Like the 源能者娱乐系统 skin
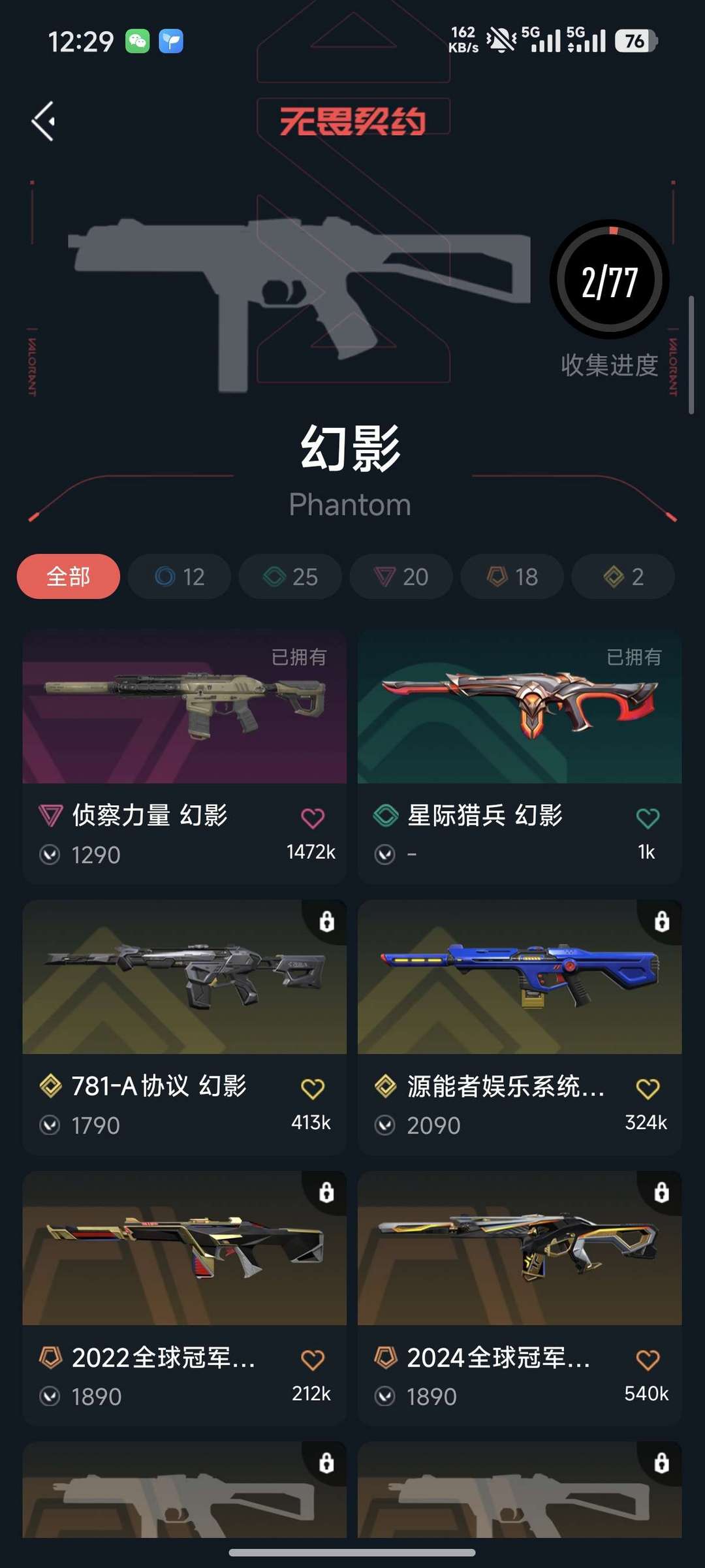Image resolution: width=705 pixels, height=1568 pixels. click(648, 1088)
